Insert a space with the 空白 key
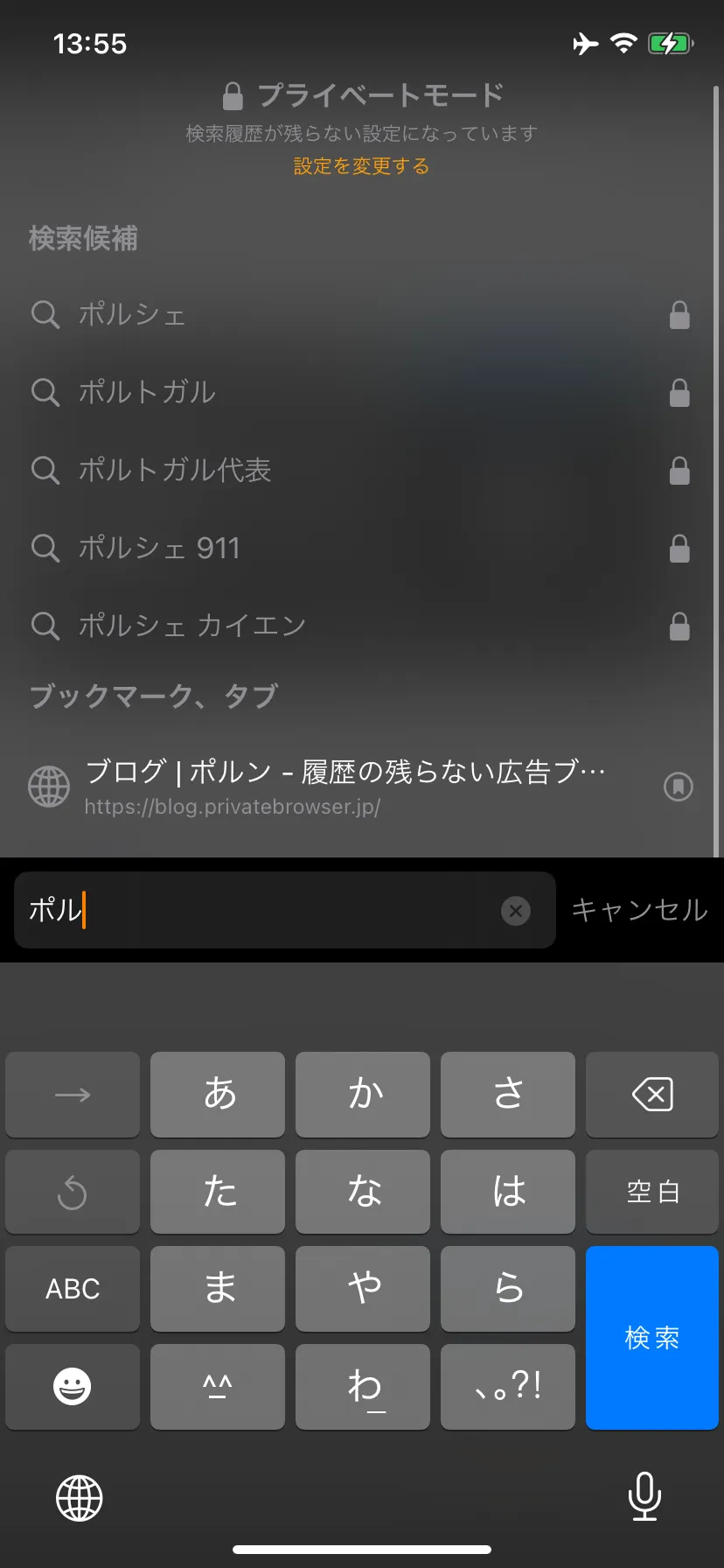The height and width of the screenshot is (1568, 724). click(651, 1192)
